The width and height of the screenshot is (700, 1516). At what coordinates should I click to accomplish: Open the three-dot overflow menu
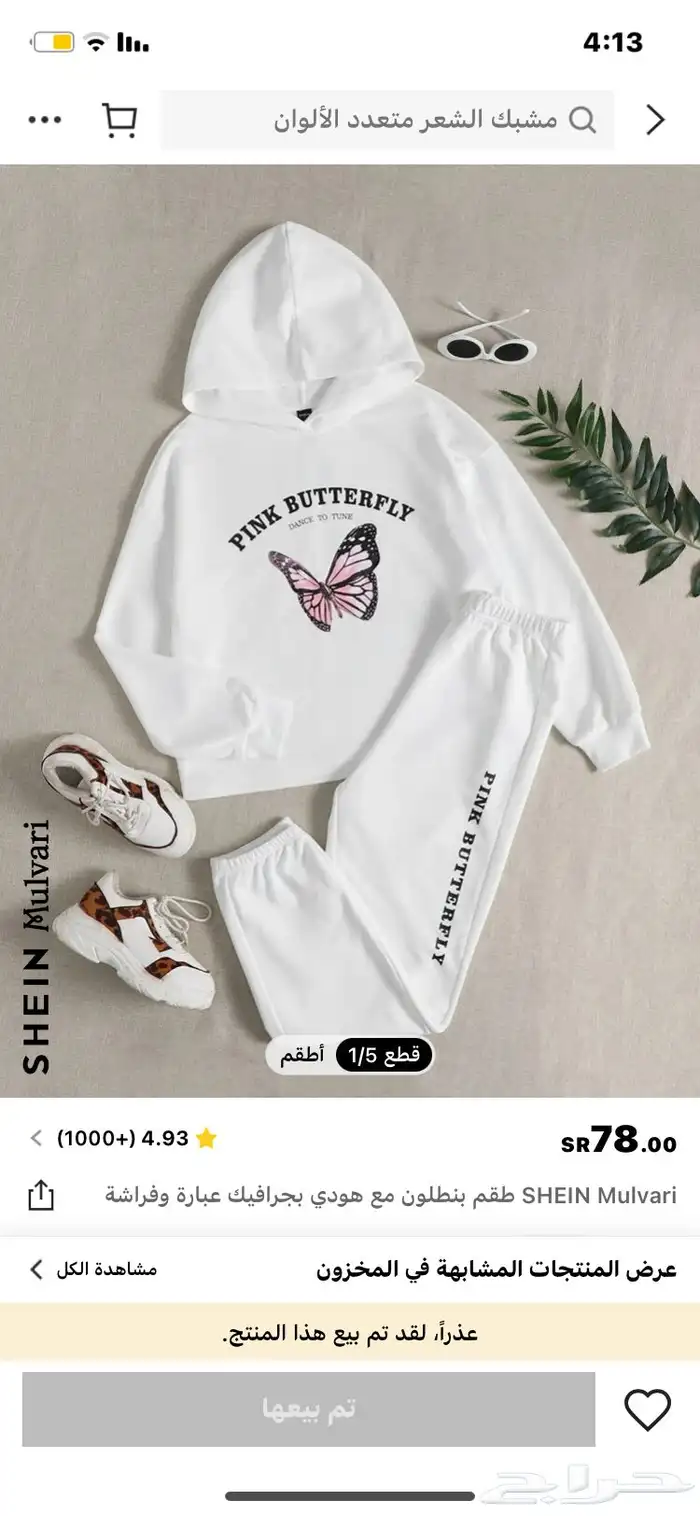(45, 120)
